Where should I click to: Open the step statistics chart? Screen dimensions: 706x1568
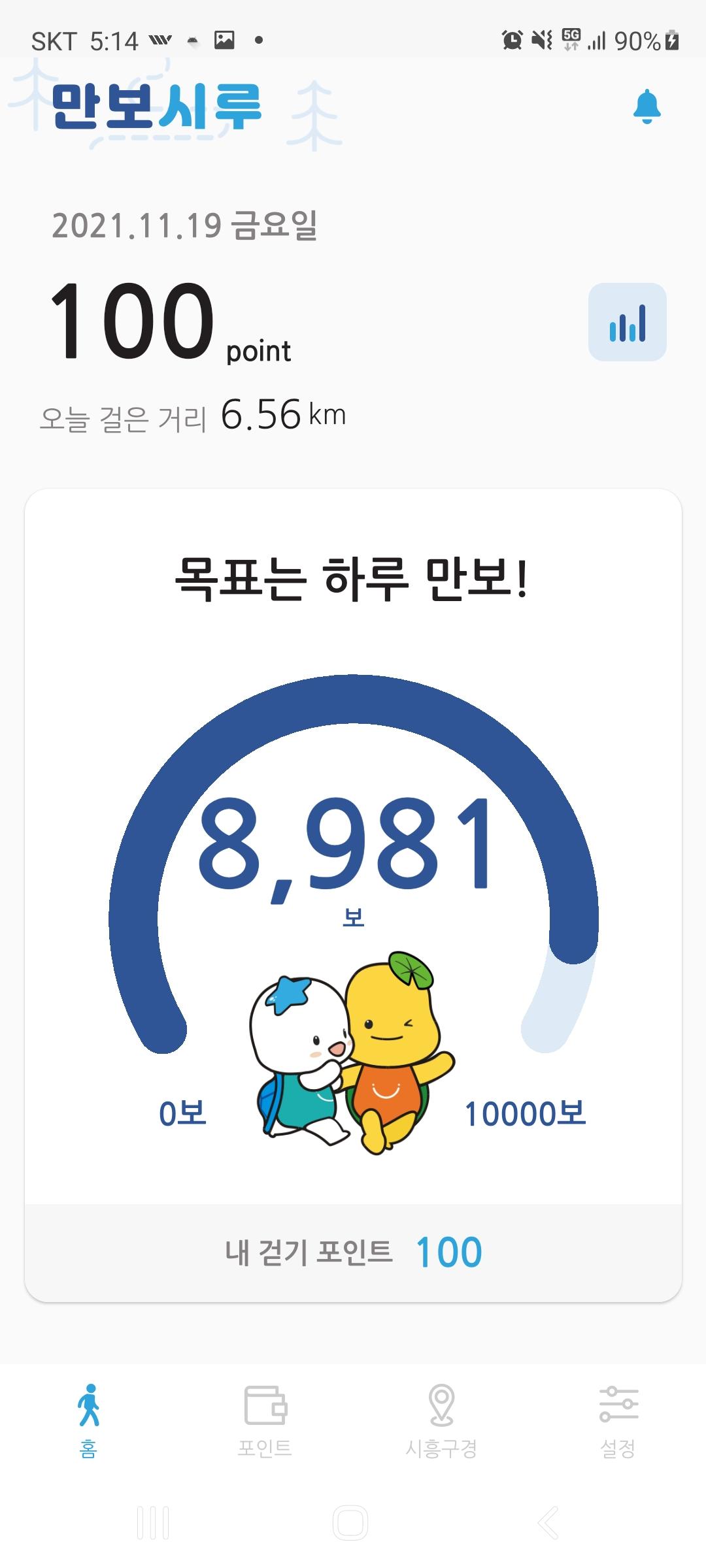coord(627,322)
